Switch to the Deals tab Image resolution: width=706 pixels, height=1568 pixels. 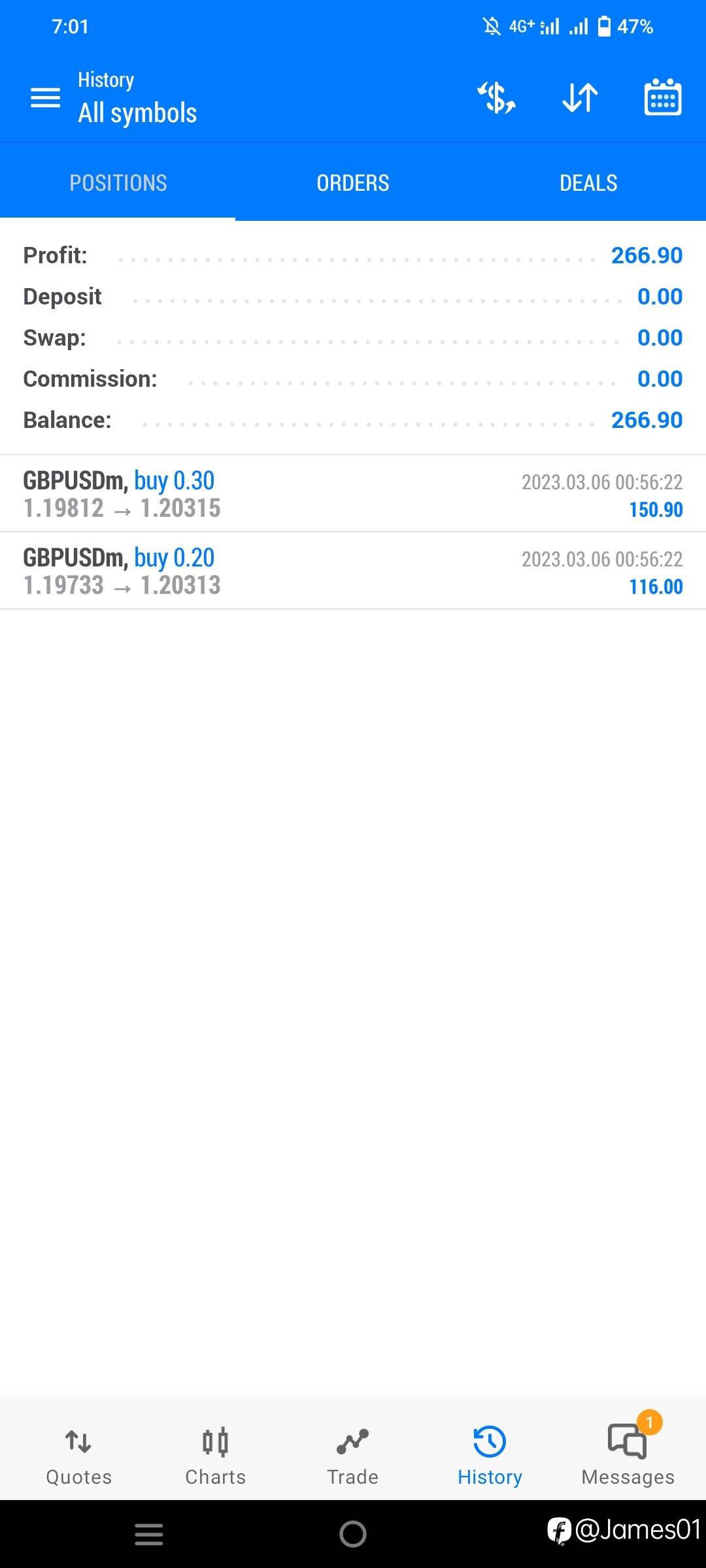point(588,183)
